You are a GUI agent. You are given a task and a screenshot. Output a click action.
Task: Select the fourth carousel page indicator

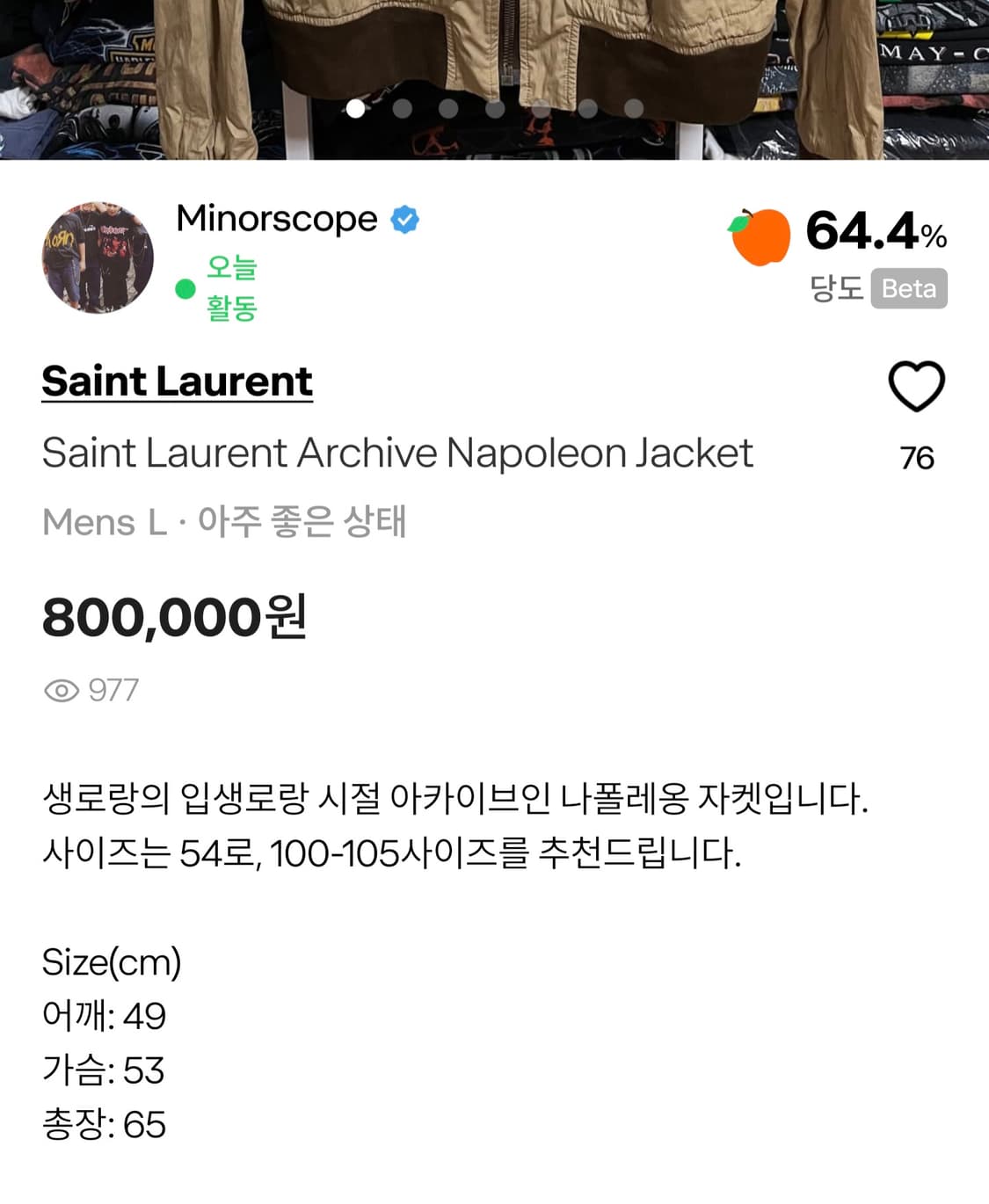coord(494,108)
